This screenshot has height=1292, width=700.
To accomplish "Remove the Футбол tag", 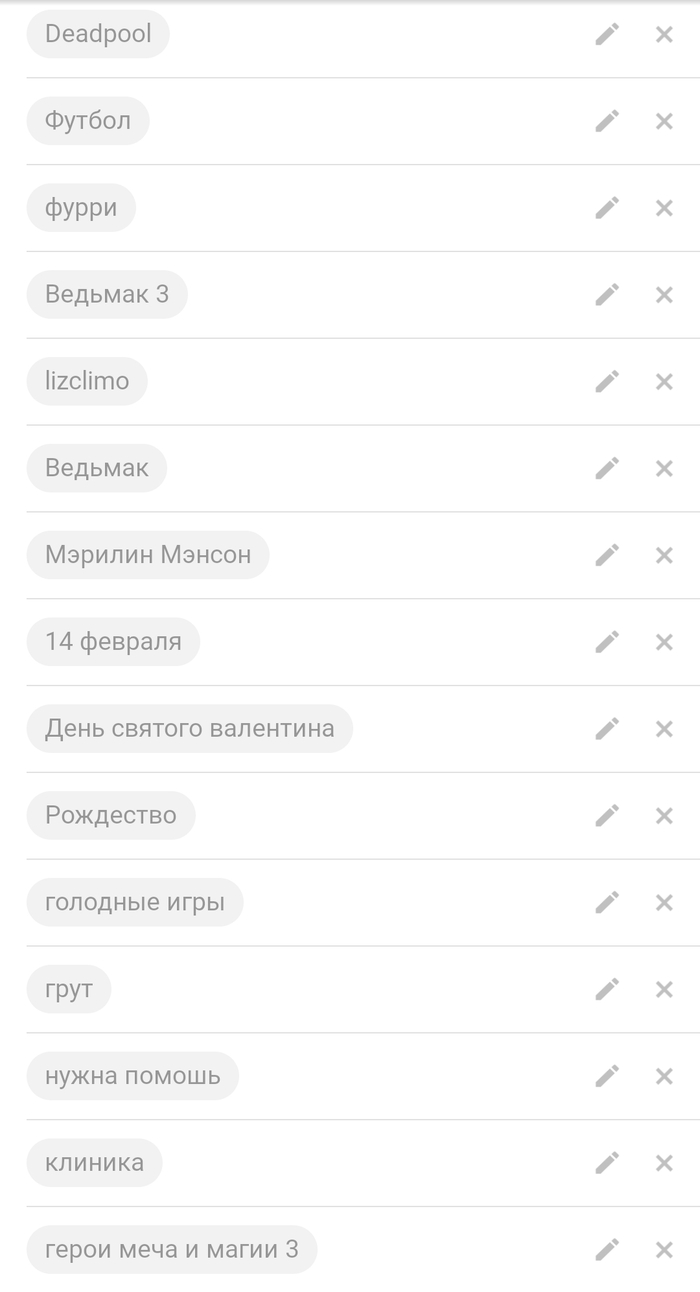I will pyautogui.click(x=664, y=121).
